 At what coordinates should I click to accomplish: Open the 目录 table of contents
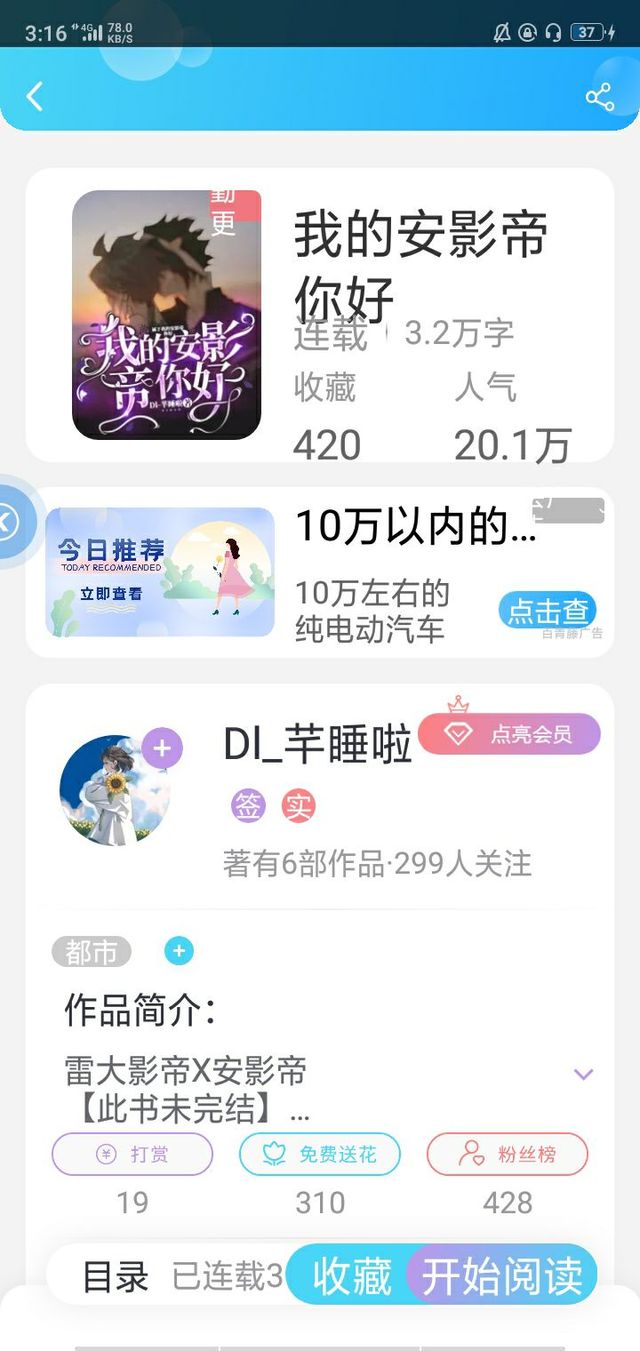[115, 1276]
